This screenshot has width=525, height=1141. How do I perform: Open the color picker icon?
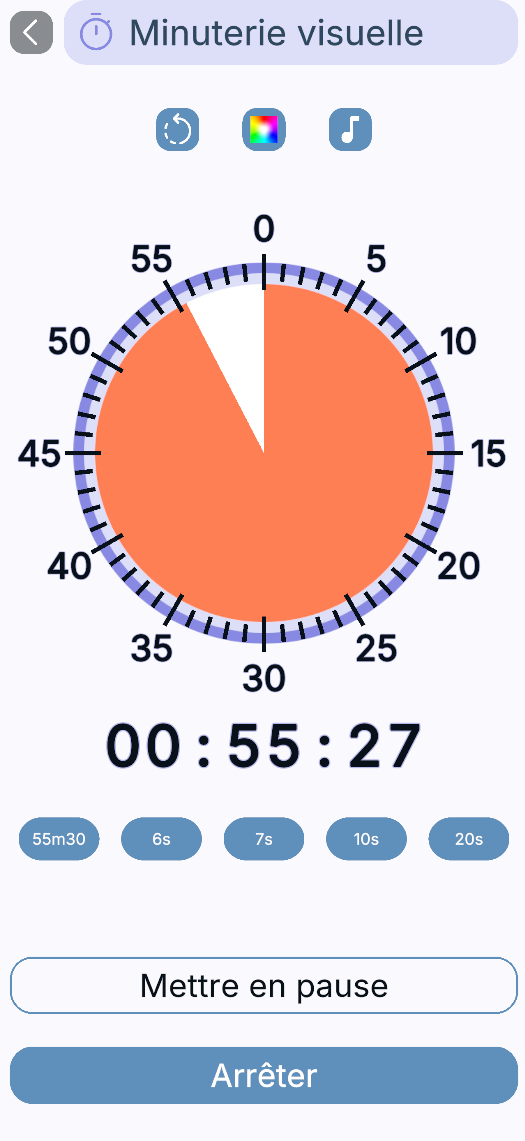264,130
